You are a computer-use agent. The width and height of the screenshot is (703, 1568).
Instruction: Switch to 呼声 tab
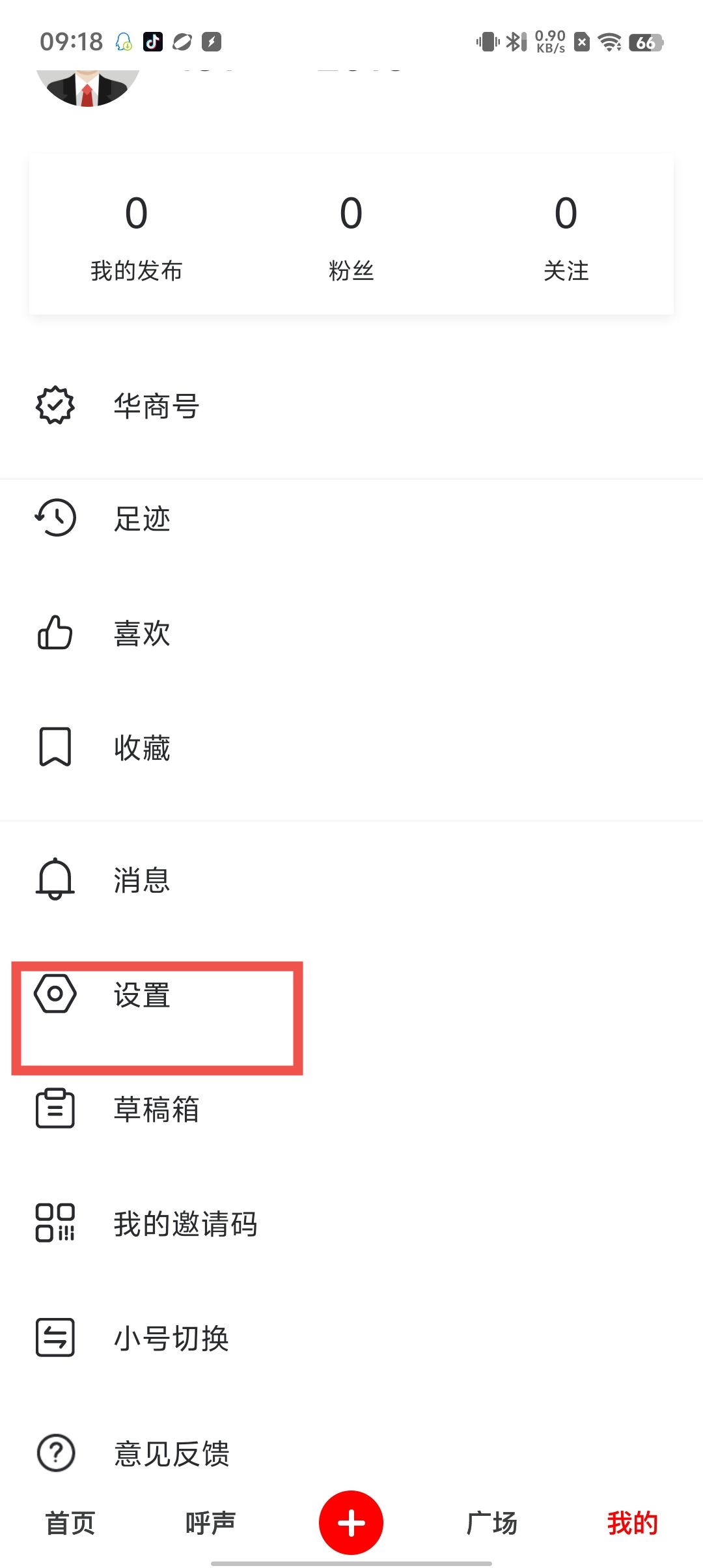point(210,1524)
